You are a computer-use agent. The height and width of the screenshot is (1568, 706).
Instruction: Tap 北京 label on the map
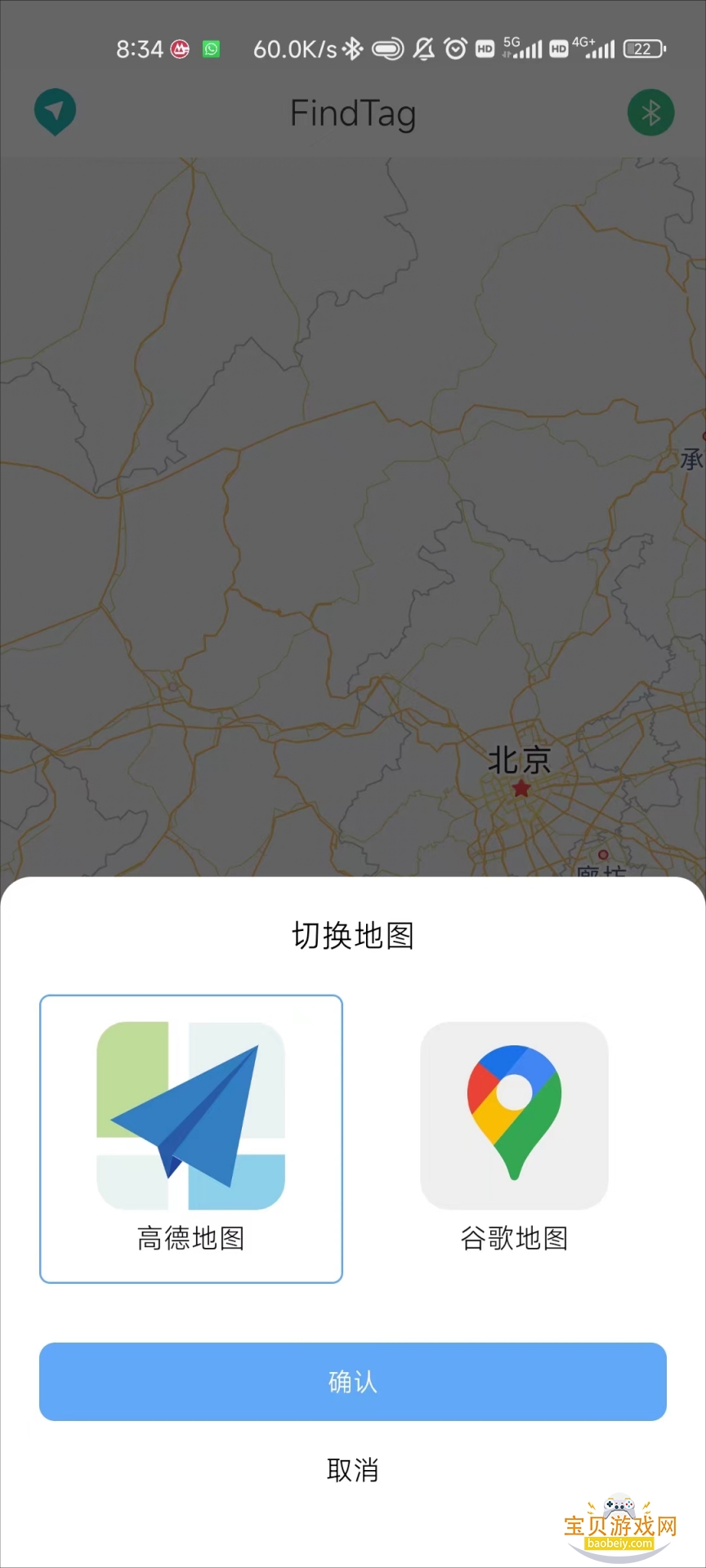[518, 759]
